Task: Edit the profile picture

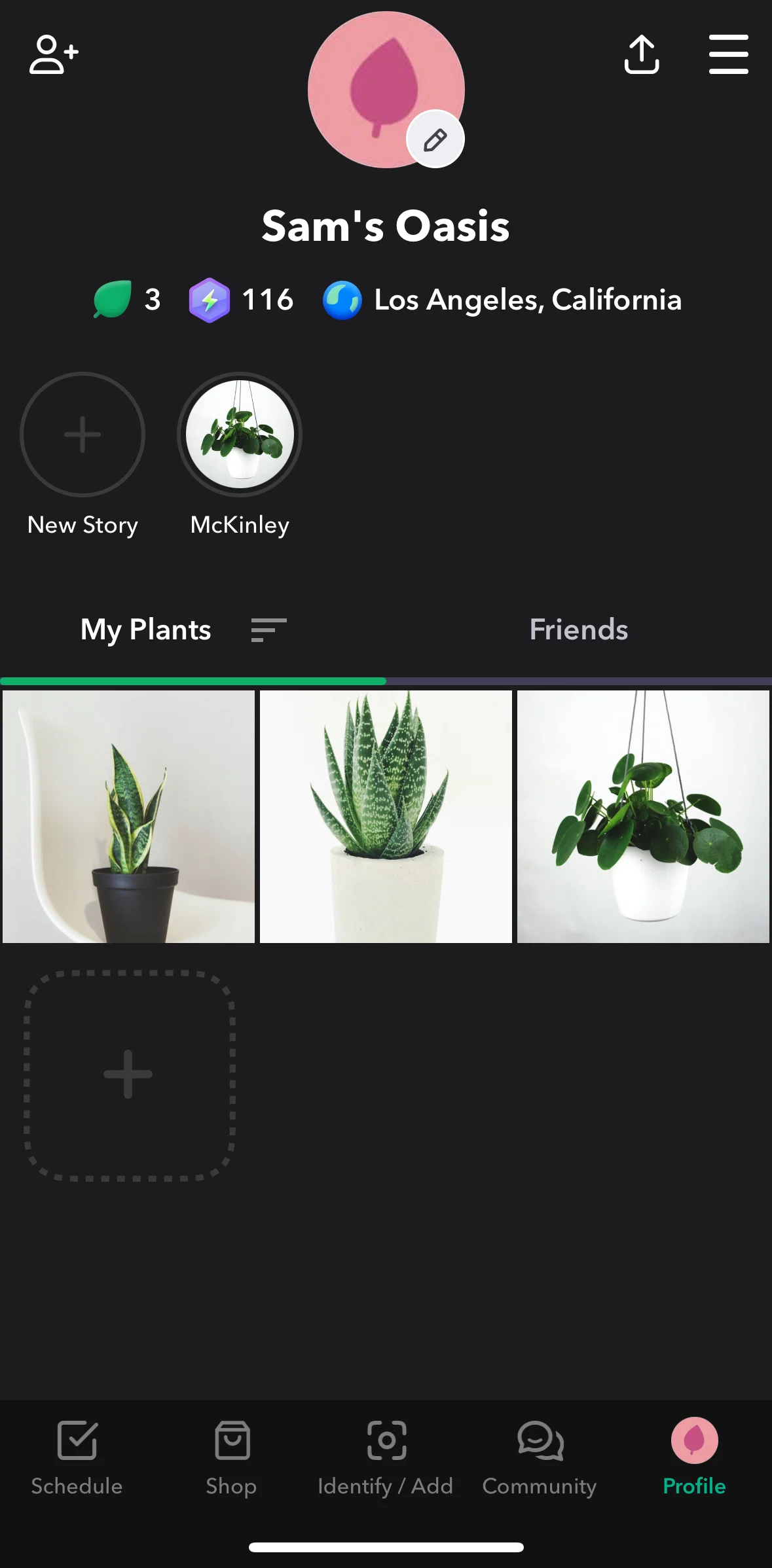Action: 435,139
